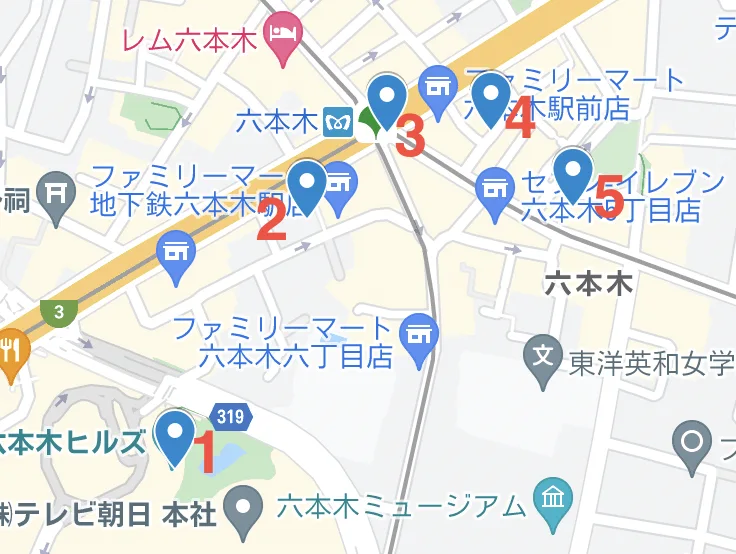The image size is (736, 554).
Task: Select the blue pin numbered 1
Action: pyautogui.click(x=178, y=435)
